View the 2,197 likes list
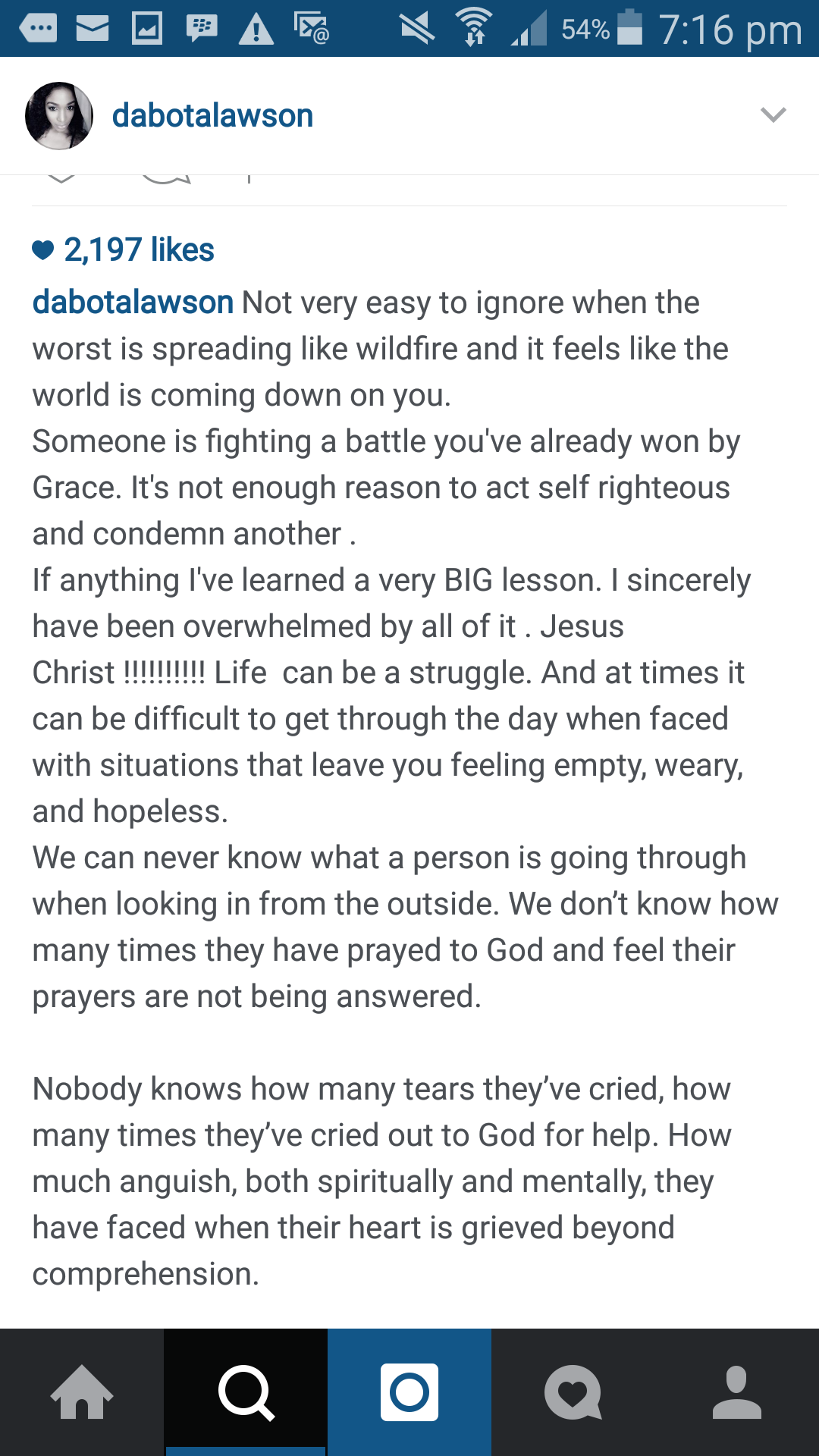 coord(124,249)
